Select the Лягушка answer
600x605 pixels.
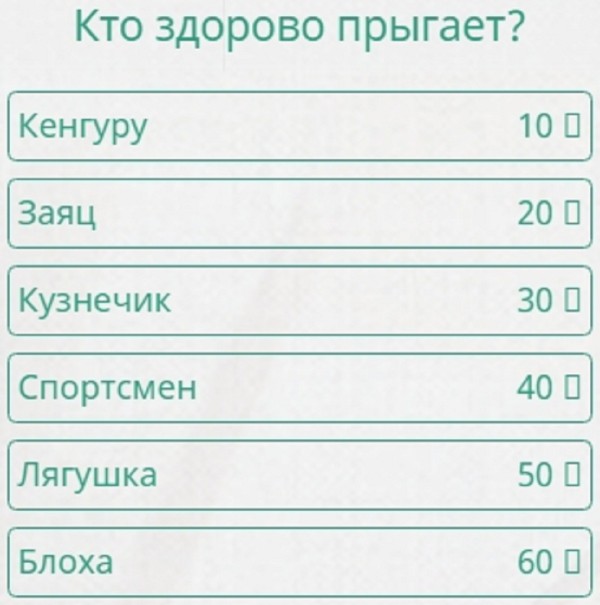[299, 474]
